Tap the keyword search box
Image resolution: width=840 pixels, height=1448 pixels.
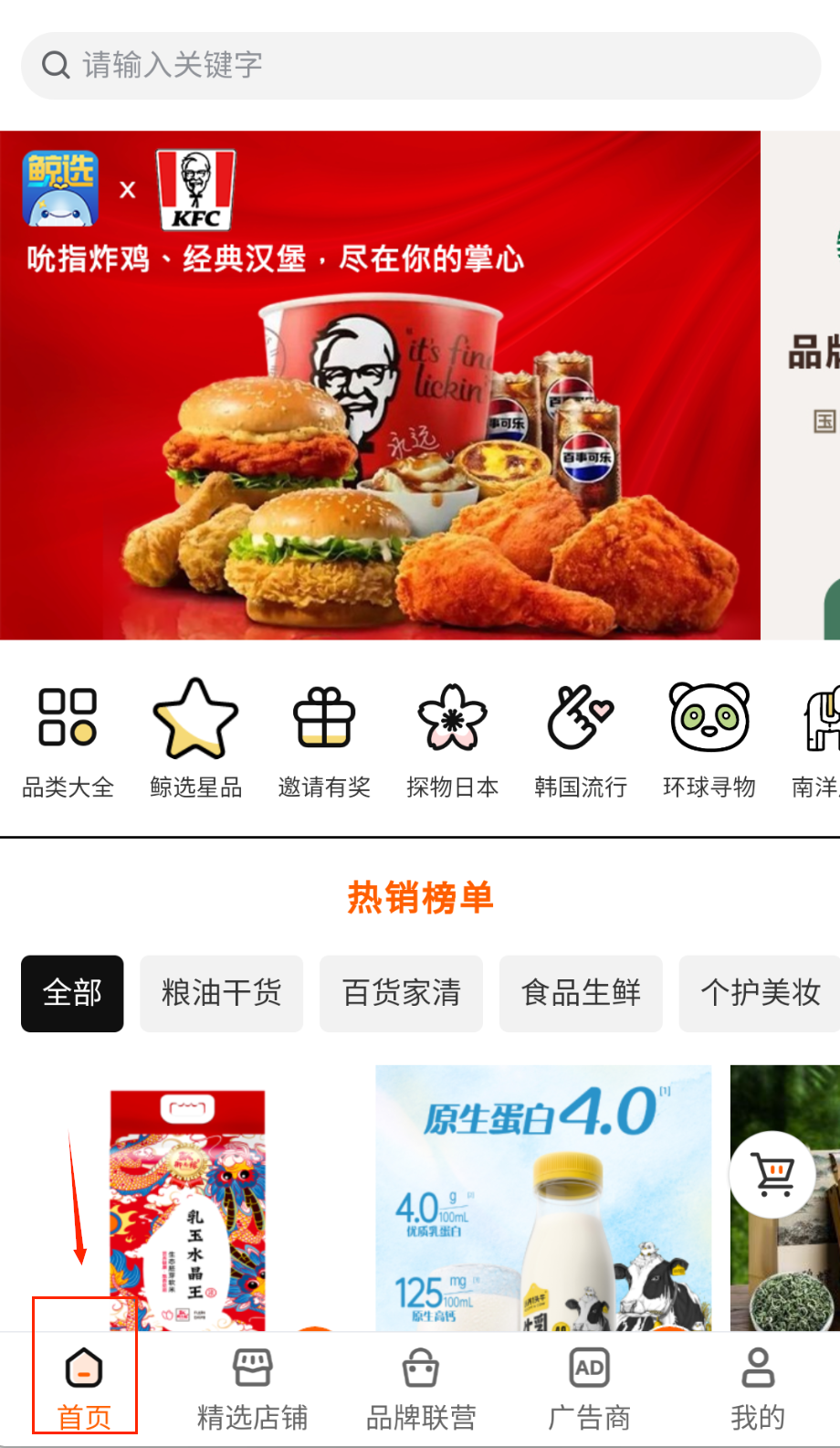420,66
